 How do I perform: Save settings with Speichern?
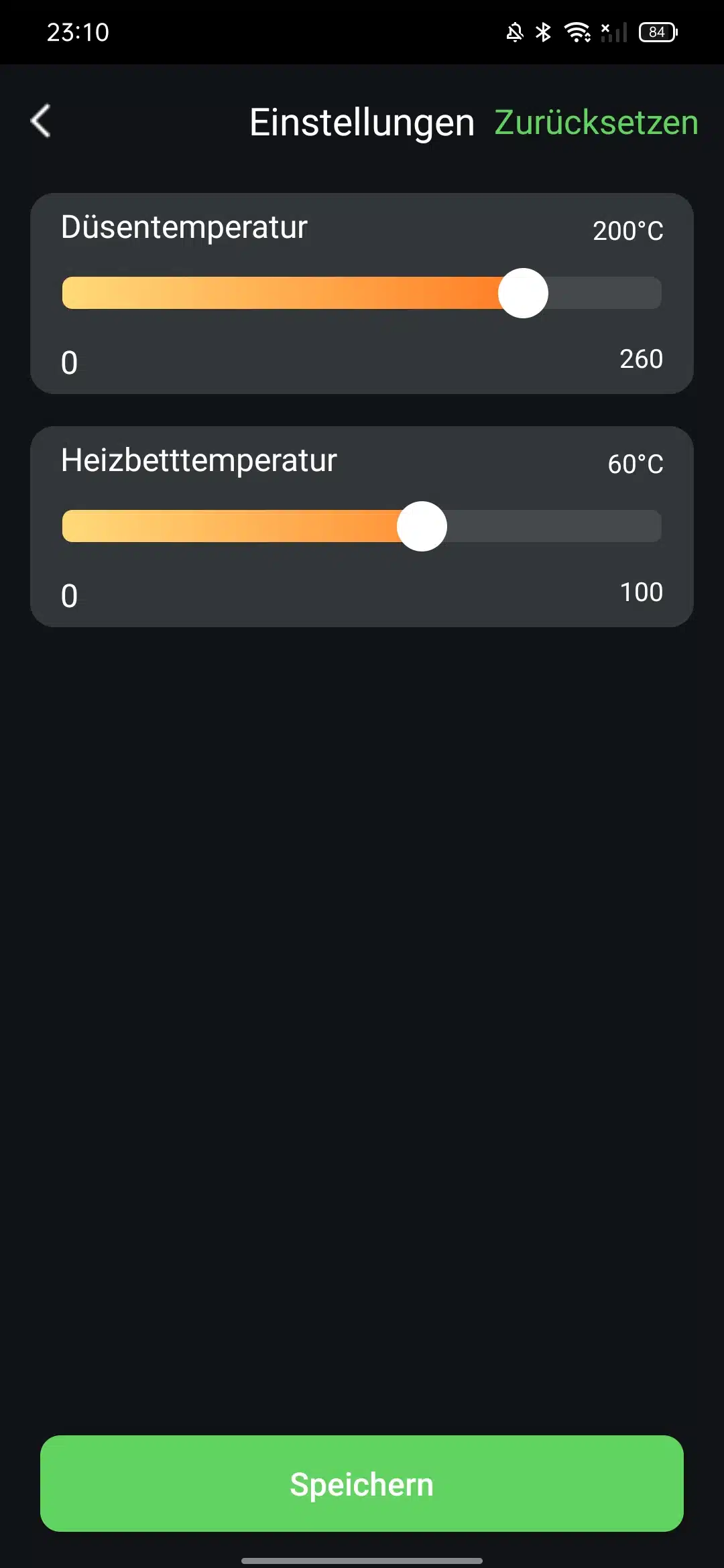point(362,1483)
